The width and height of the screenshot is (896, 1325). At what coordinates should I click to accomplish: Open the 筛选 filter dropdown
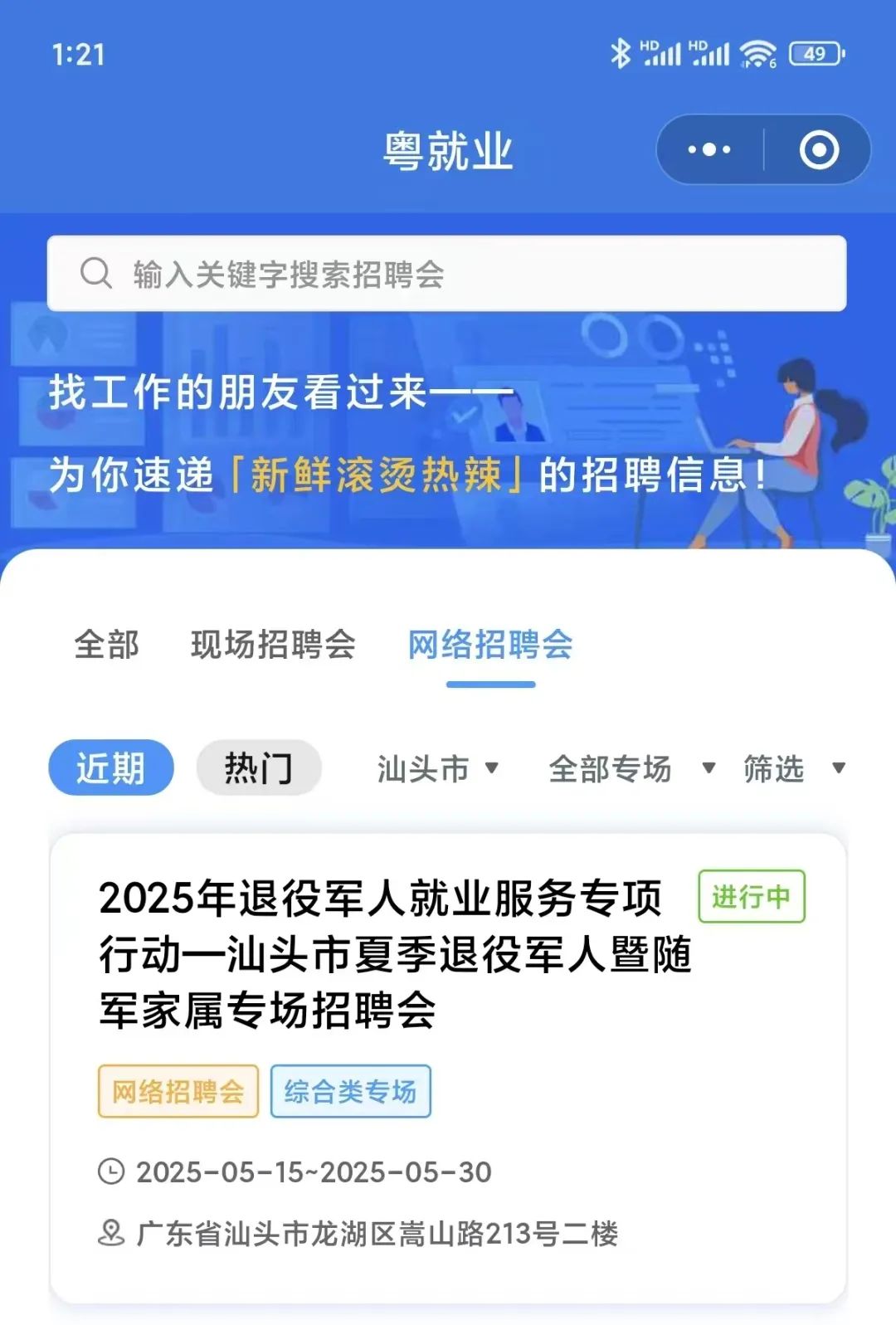[x=793, y=768]
